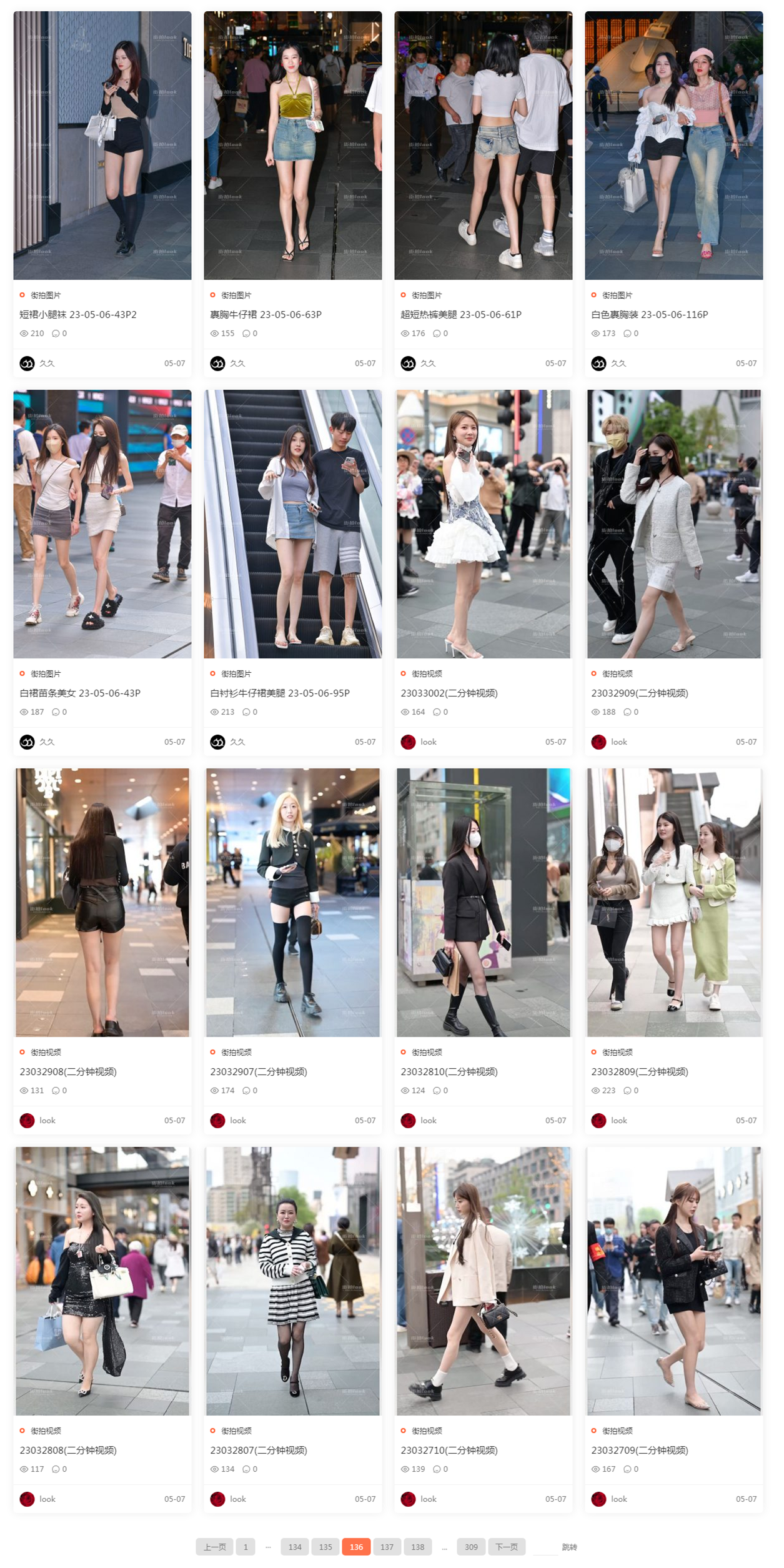Open the 白衬衫牛仔裙美腿 23-05-06-95P card
784x1568 pixels.
(x=280, y=693)
